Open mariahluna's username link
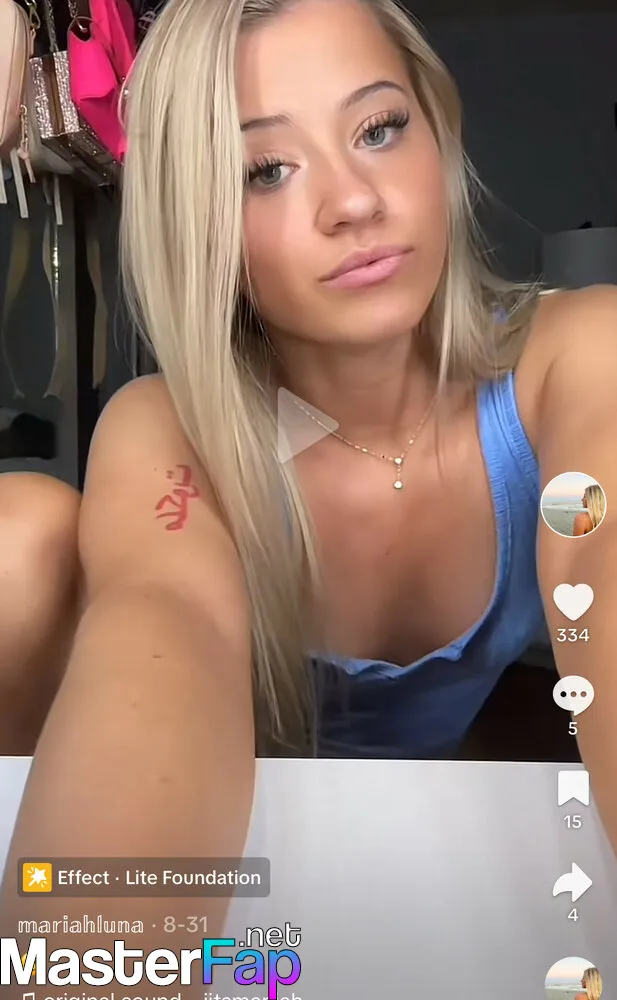Screen dimensions: 617x1000 point(80,925)
